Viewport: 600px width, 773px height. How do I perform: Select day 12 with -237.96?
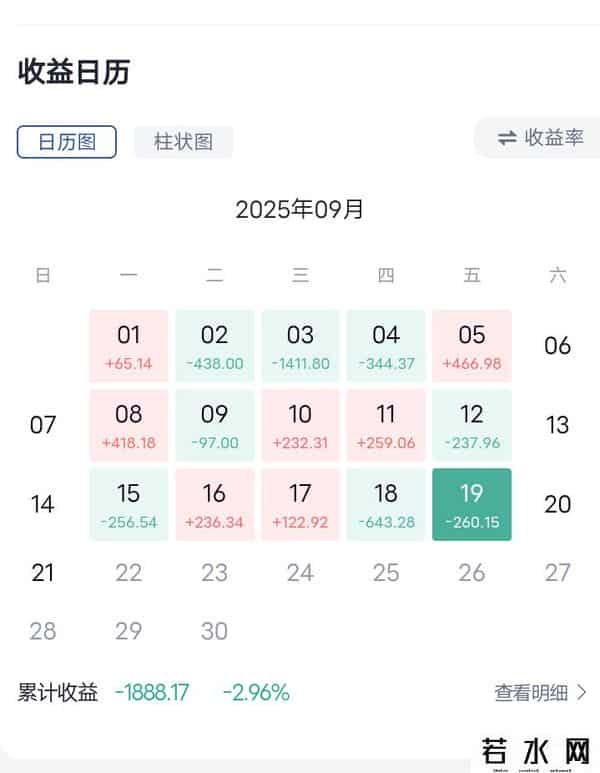(x=472, y=425)
